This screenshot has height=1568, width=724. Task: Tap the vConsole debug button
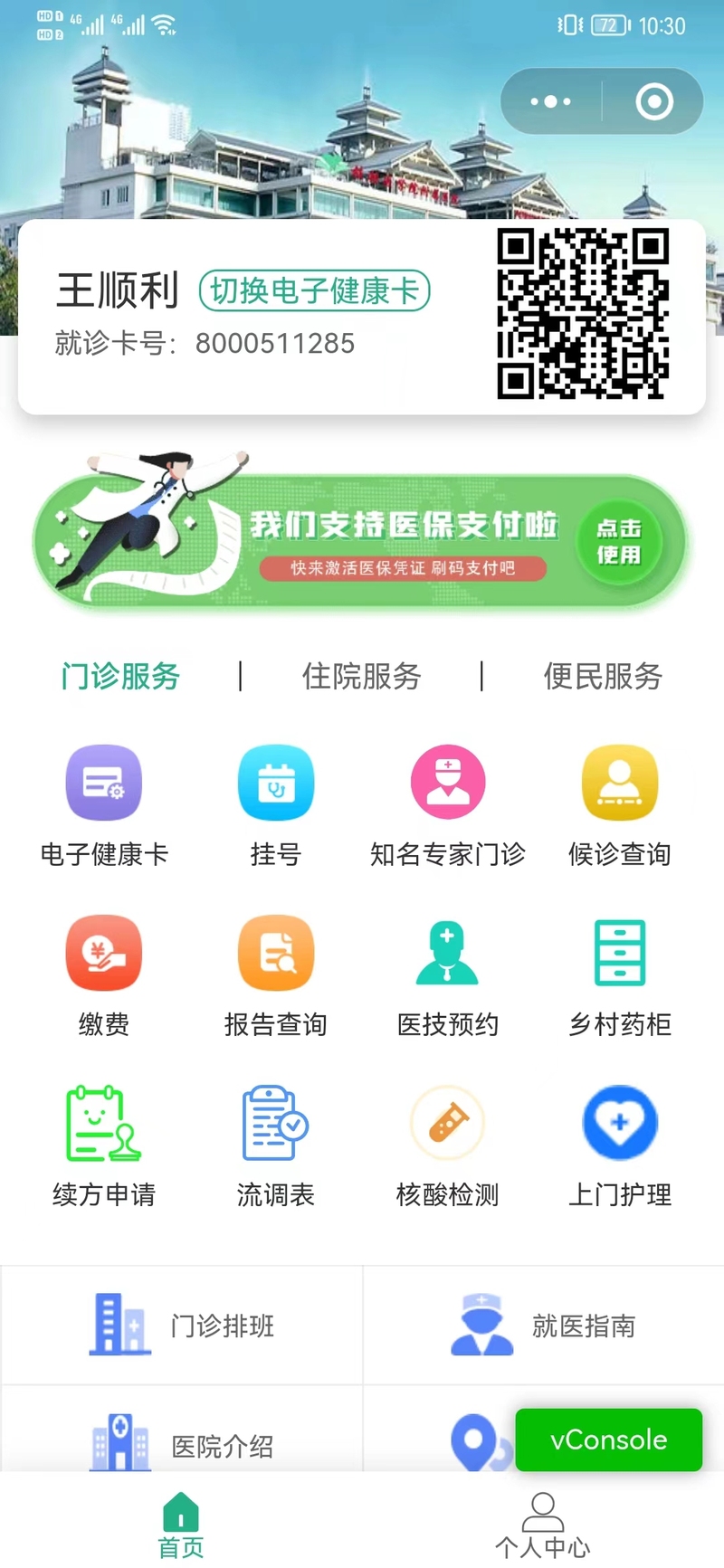point(608,1440)
